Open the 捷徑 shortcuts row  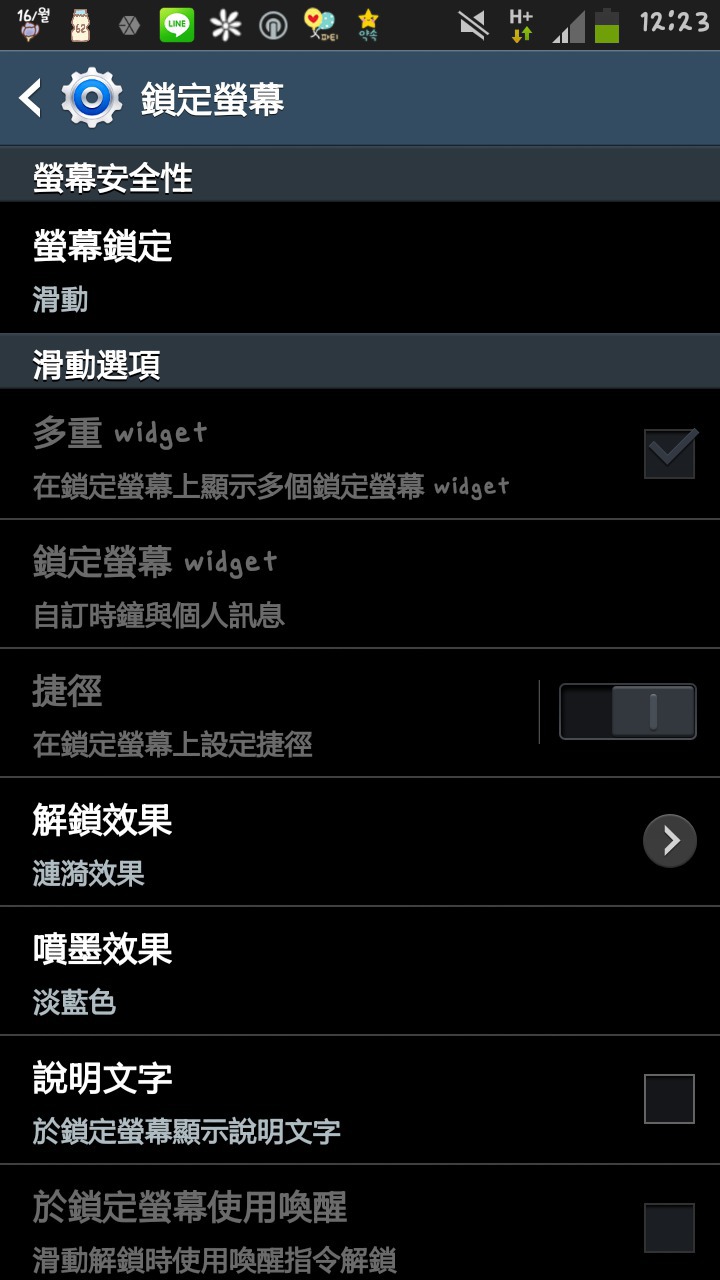pyautogui.click(x=268, y=712)
